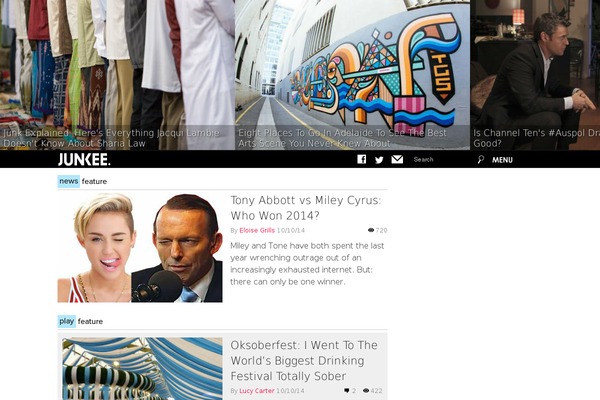This screenshot has height=400, width=600.
Task: Read the Oksoberfest drinking festival article
Action: tap(304, 360)
